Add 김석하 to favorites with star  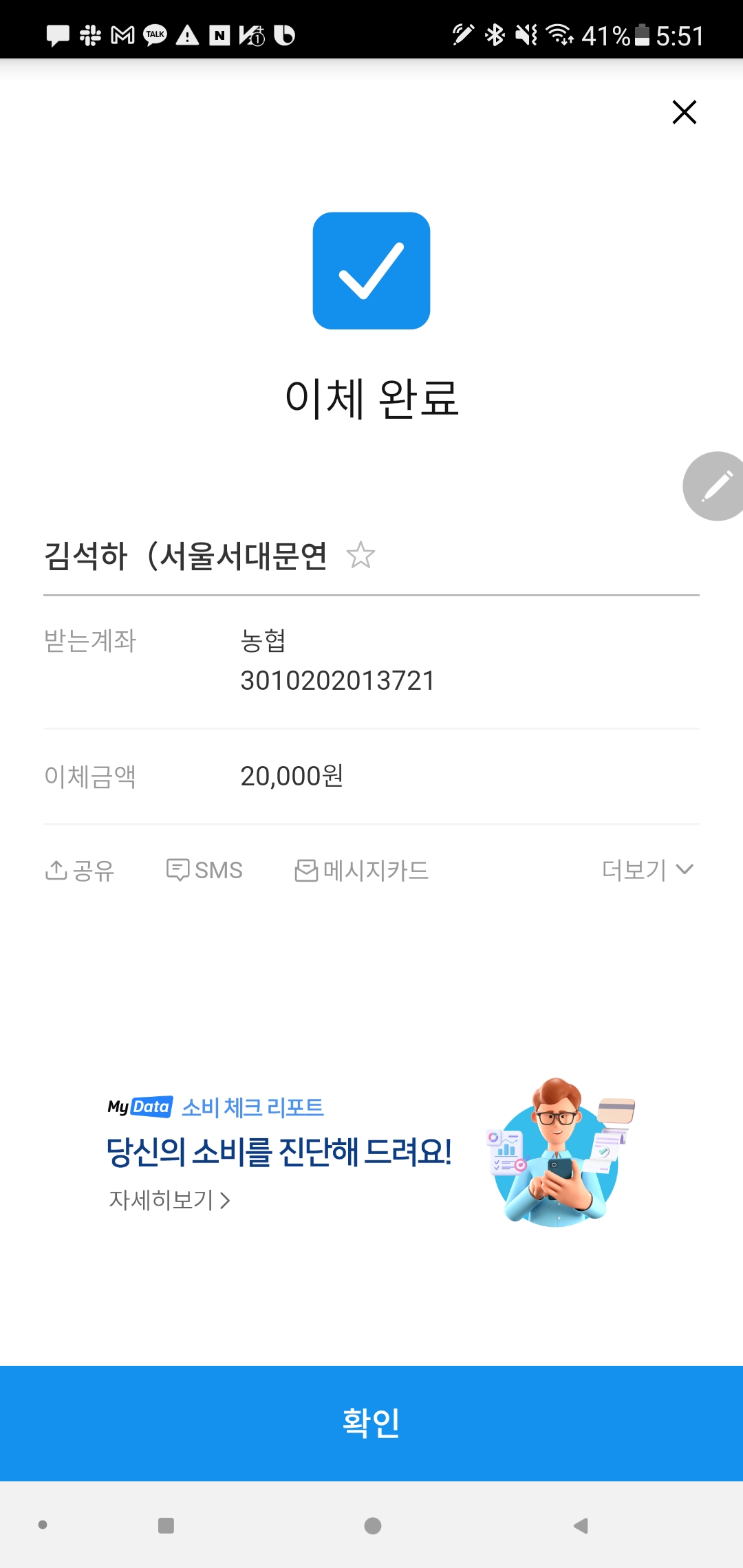tap(360, 555)
